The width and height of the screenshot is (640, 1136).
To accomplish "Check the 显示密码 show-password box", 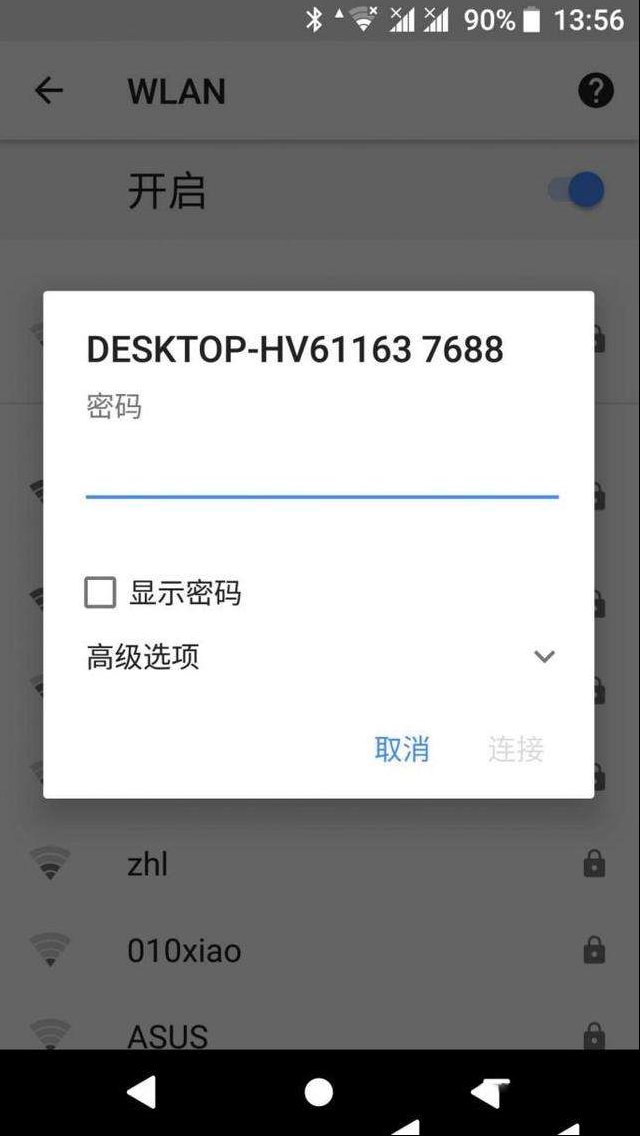I will pyautogui.click(x=101, y=593).
